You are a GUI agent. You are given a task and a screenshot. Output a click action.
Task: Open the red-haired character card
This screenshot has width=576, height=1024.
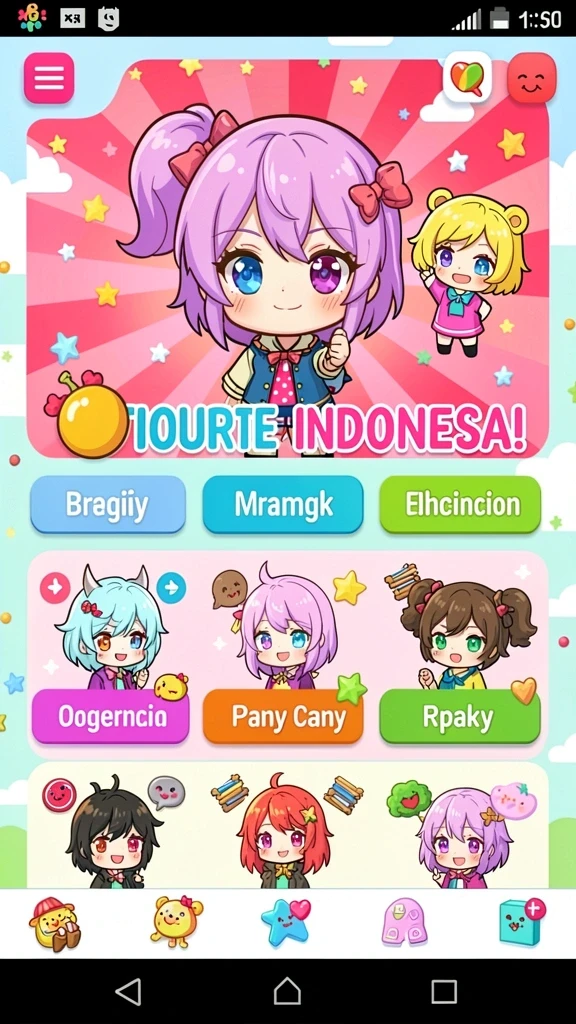pyautogui.click(x=284, y=829)
